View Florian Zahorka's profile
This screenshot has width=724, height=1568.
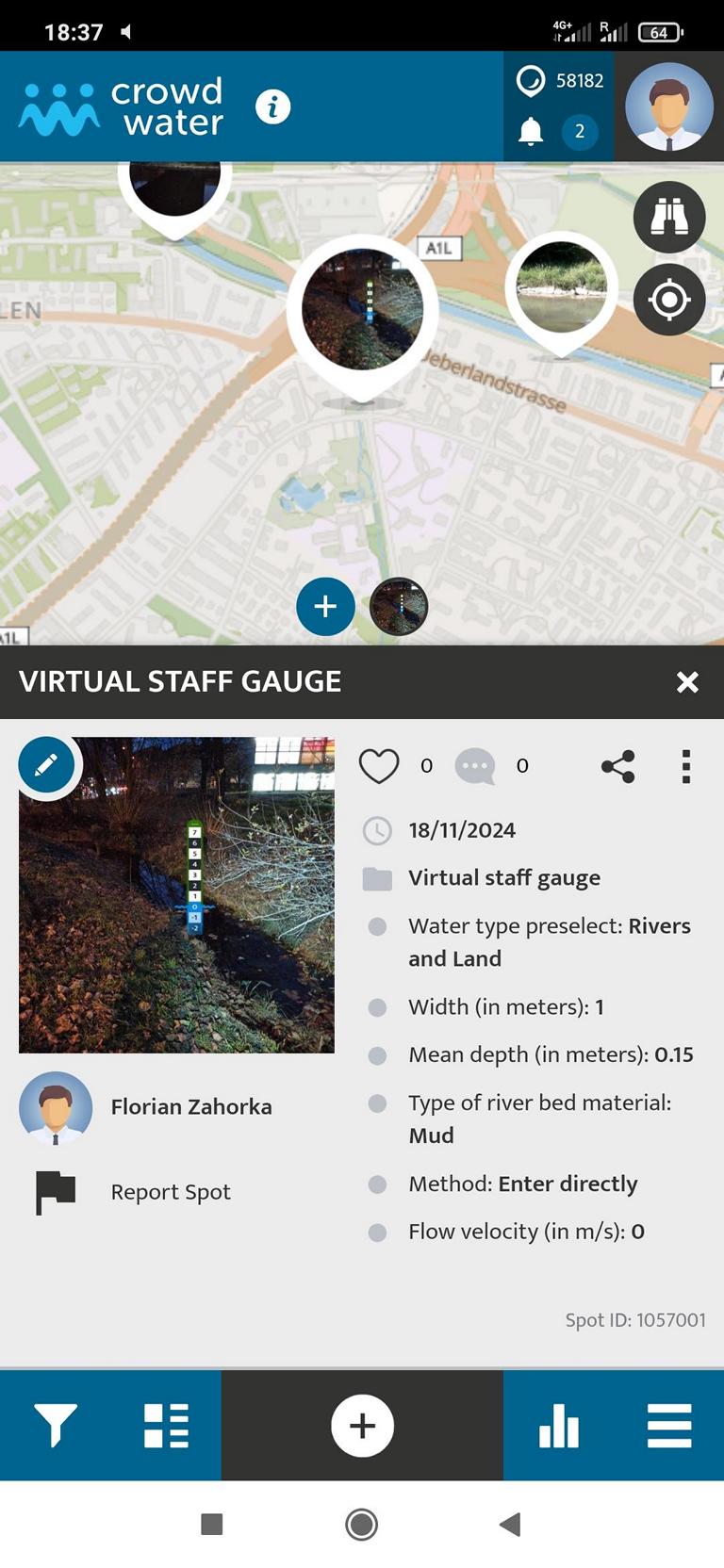pos(191,1106)
